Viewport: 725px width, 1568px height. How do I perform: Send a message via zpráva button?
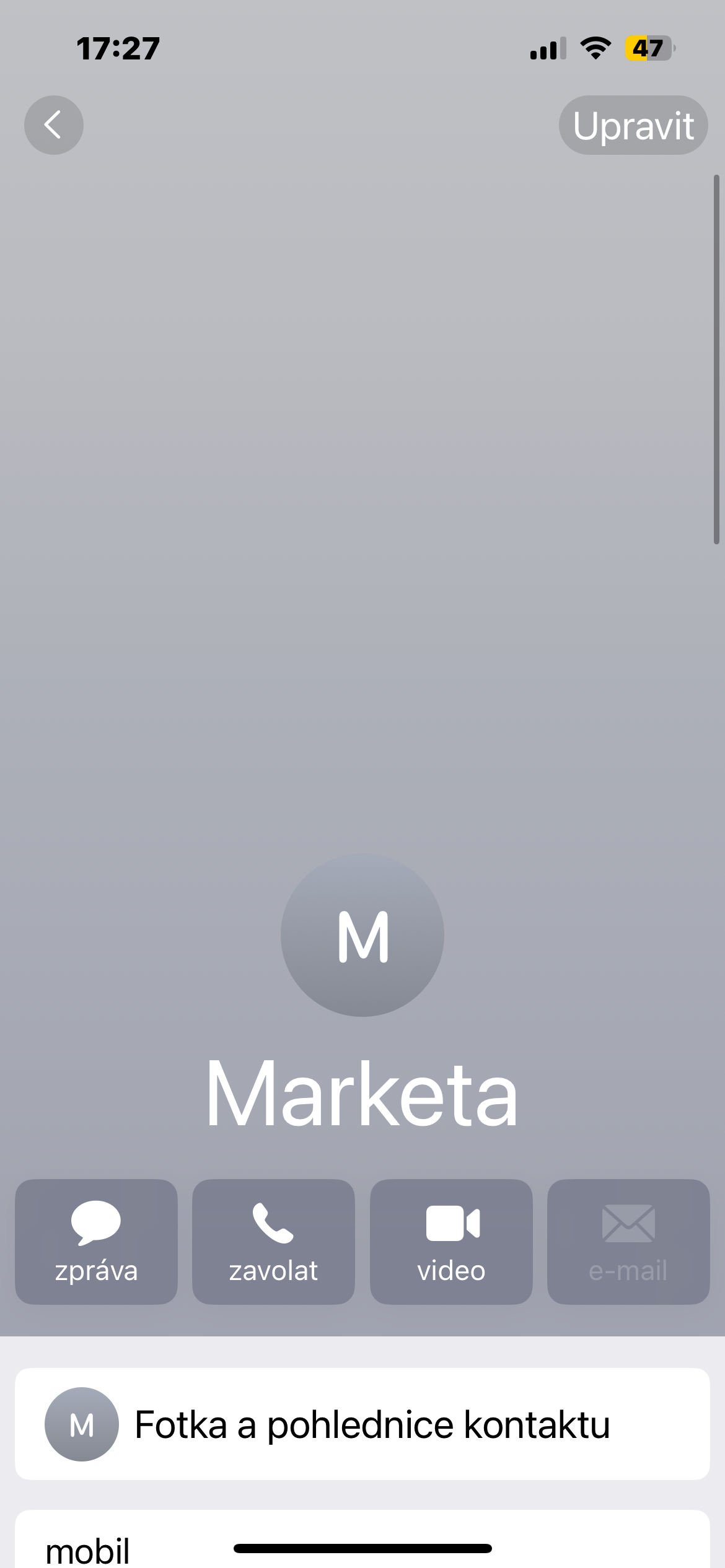[x=96, y=1241]
